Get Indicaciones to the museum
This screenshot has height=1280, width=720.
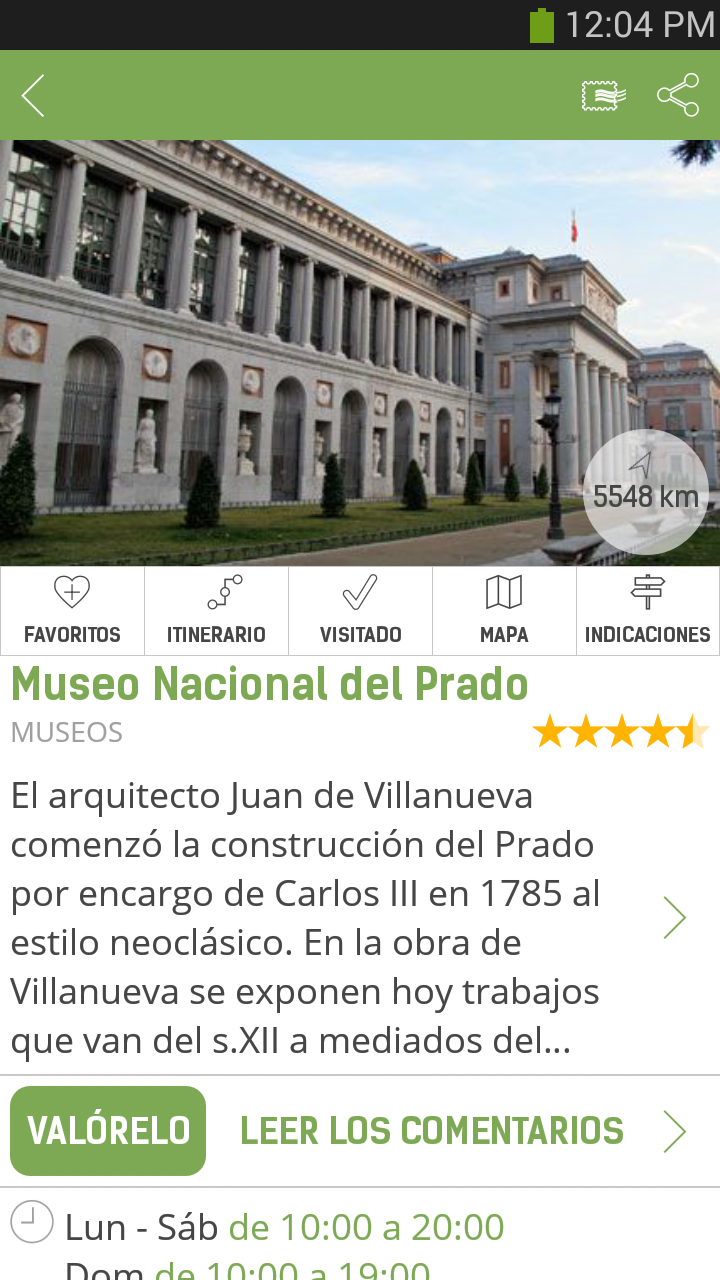click(648, 611)
